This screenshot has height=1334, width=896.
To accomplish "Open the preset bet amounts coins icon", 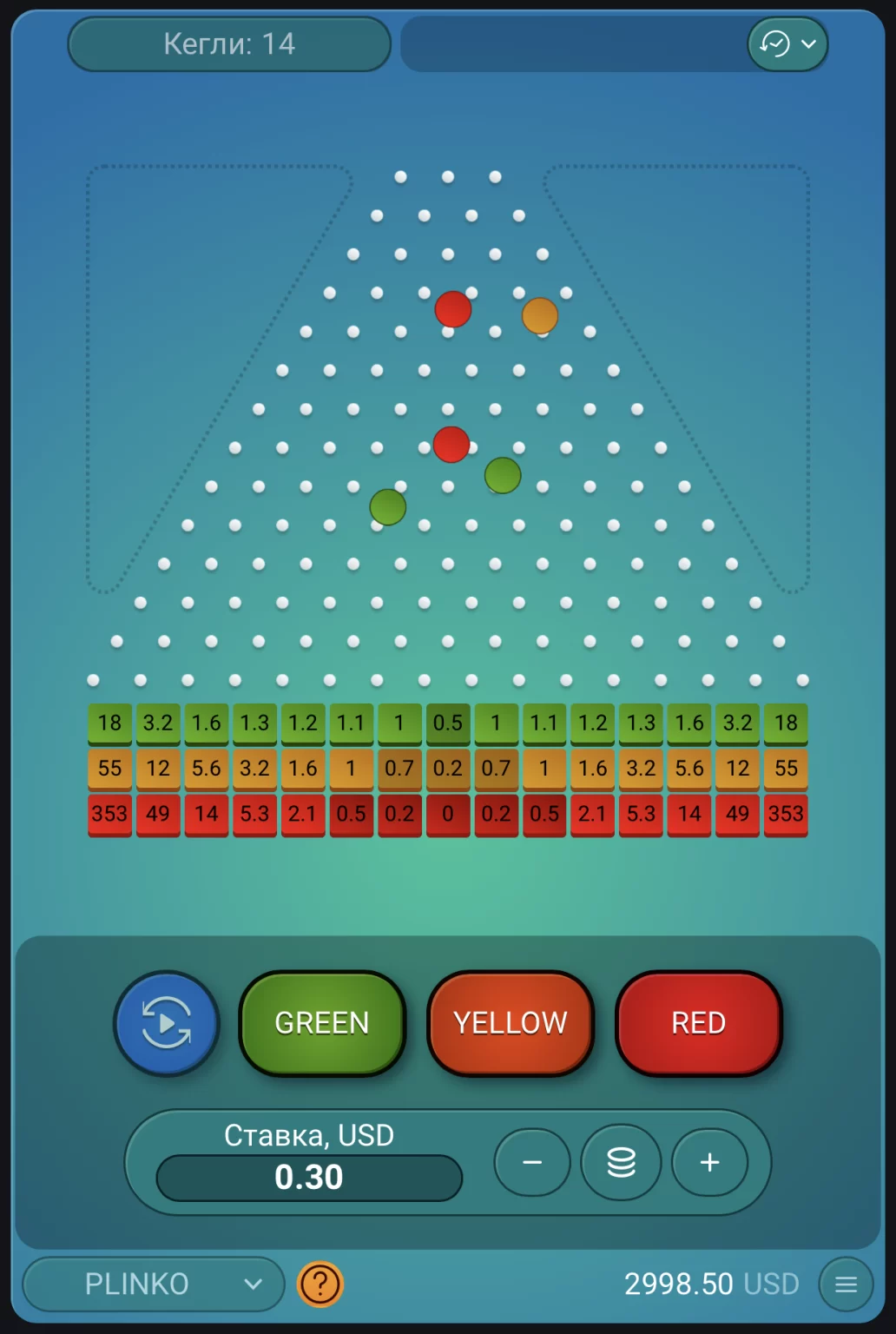I will (621, 1162).
